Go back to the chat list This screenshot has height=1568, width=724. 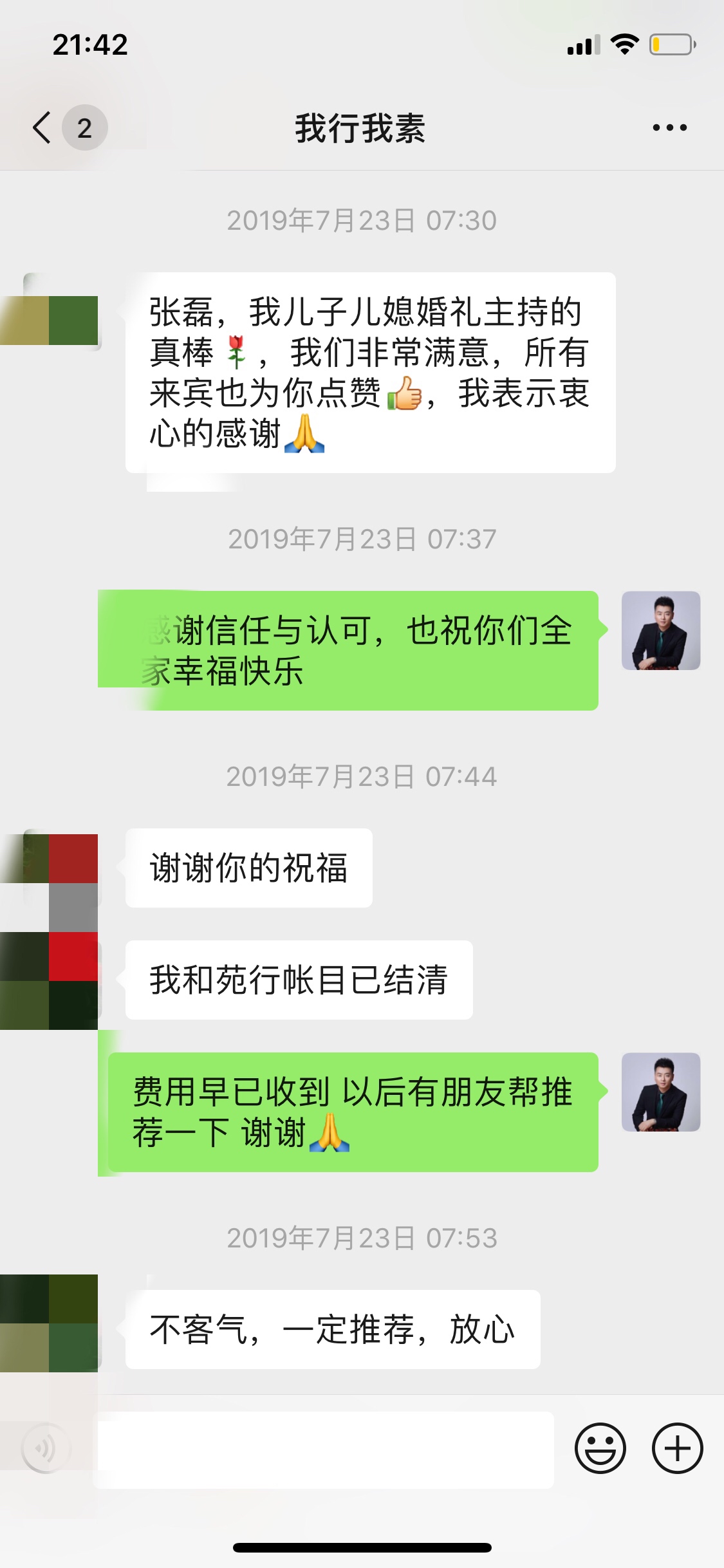coord(42,127)
